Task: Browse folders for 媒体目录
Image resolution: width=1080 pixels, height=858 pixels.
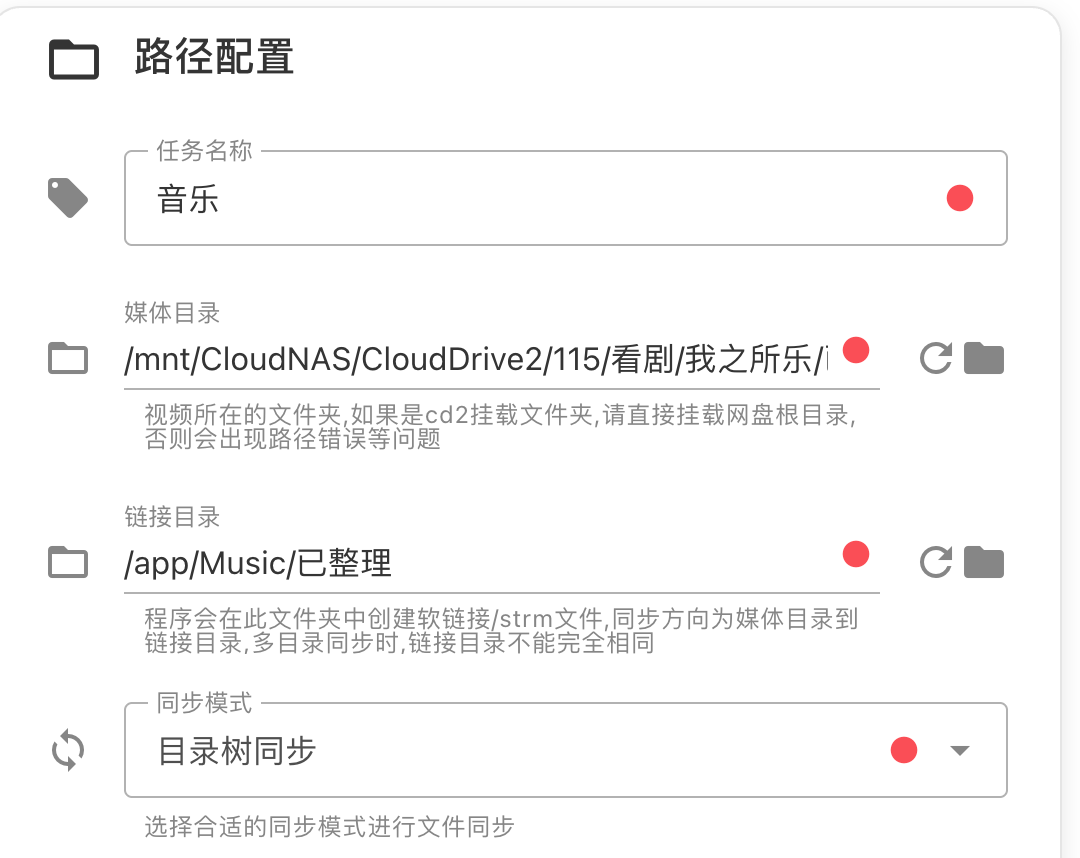Action: click(x=984, y=358)
